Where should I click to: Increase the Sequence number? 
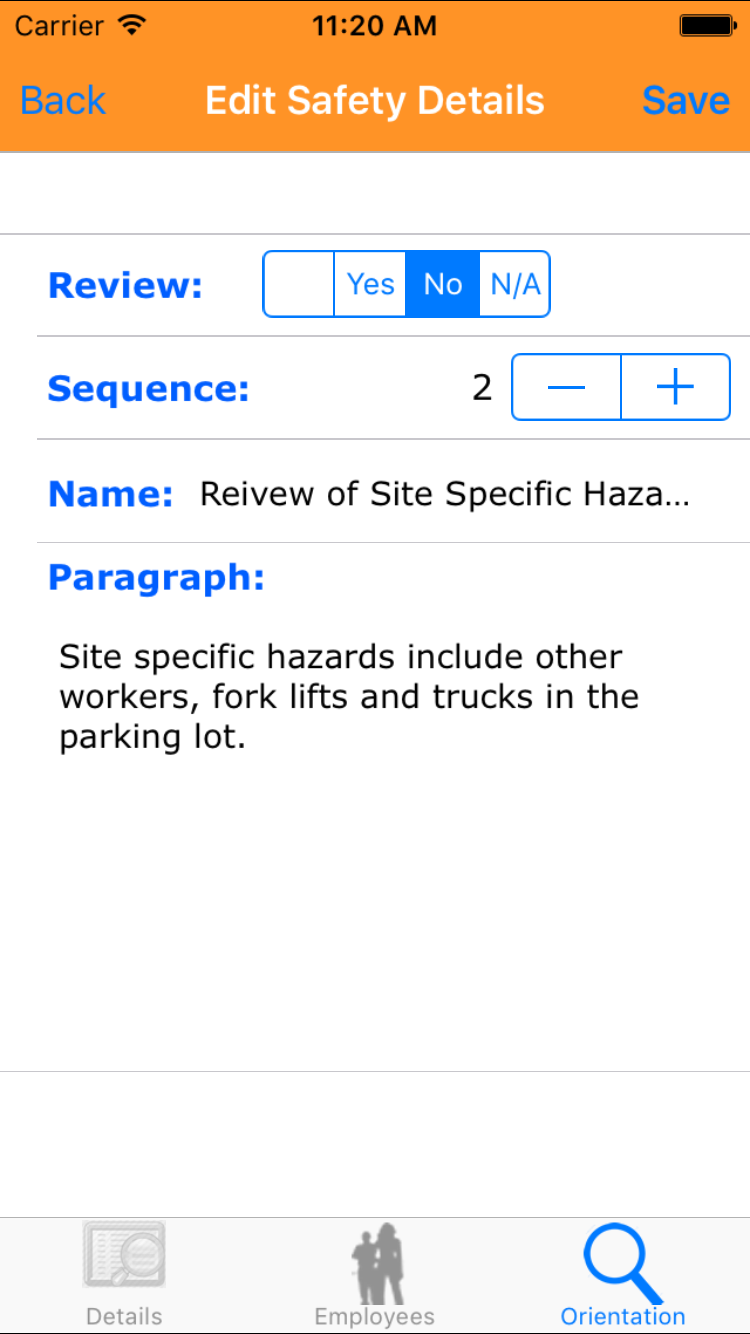(676, 387)
